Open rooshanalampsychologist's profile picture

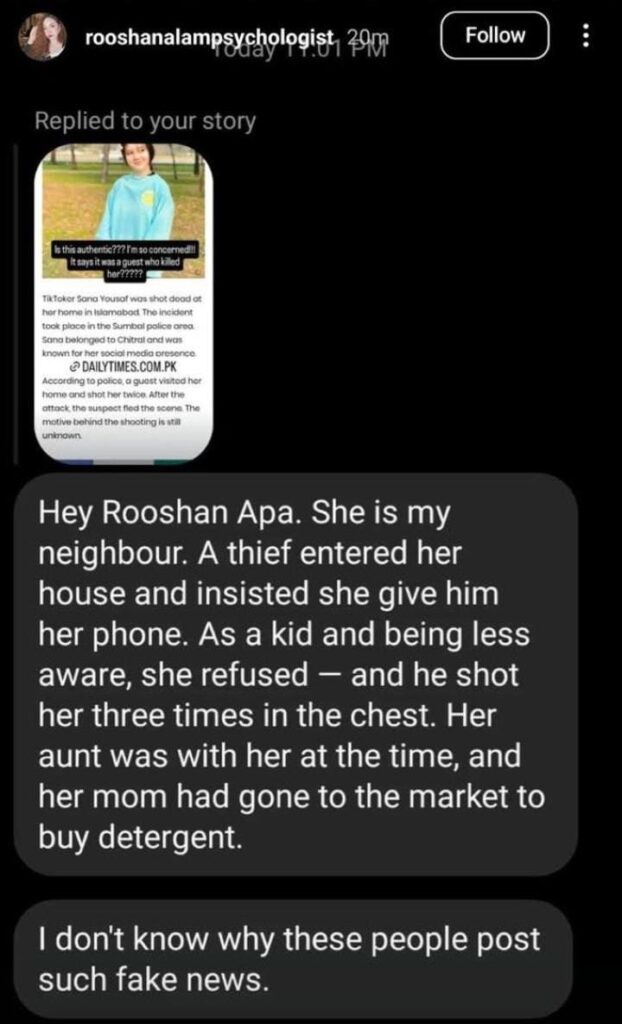click(43, 36)
